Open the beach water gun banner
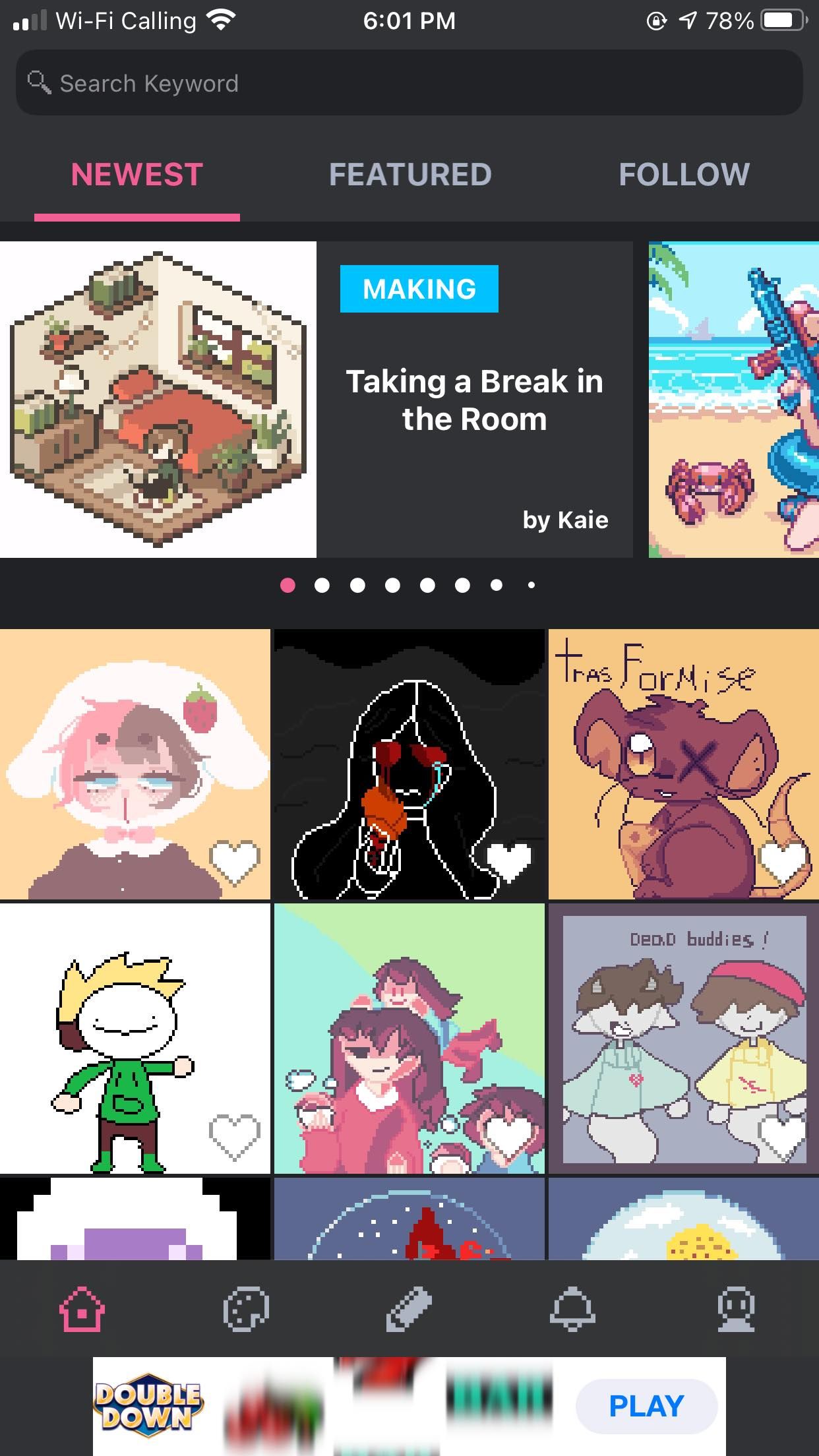 click(734, 400)
